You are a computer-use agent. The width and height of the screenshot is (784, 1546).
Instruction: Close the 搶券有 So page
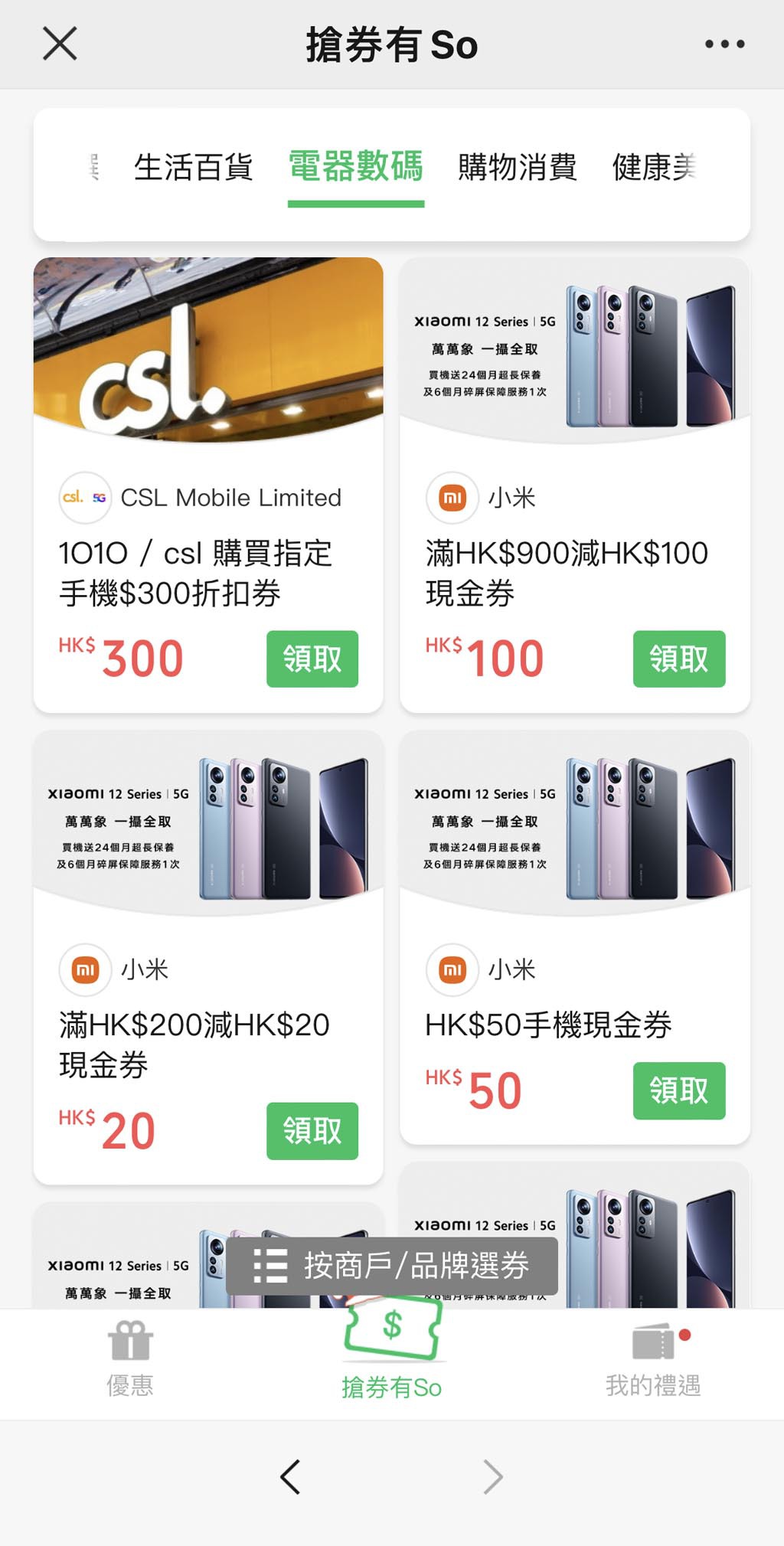(x=60, y=44)
